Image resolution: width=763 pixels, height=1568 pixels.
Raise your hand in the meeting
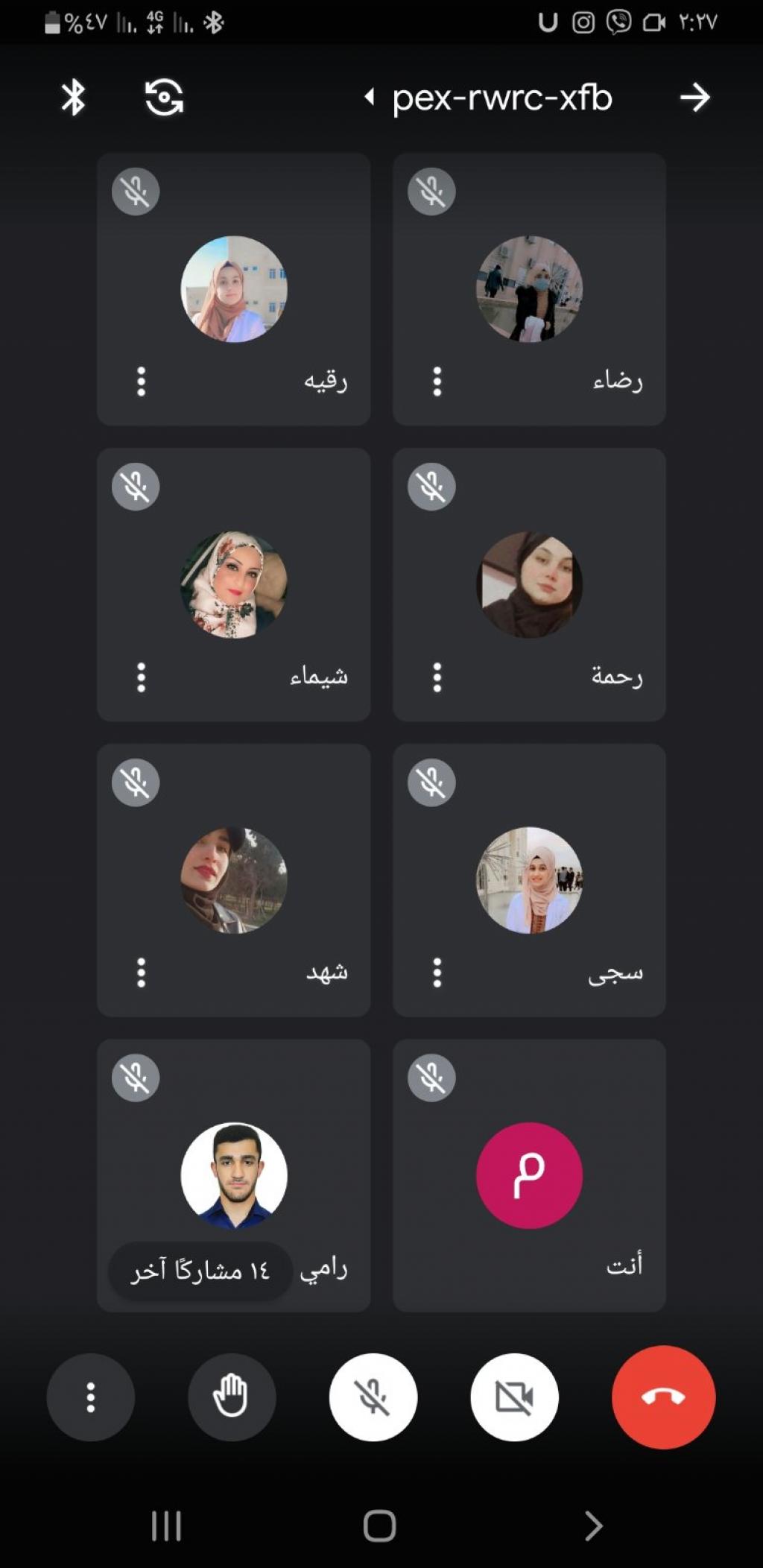[231, 1397]
